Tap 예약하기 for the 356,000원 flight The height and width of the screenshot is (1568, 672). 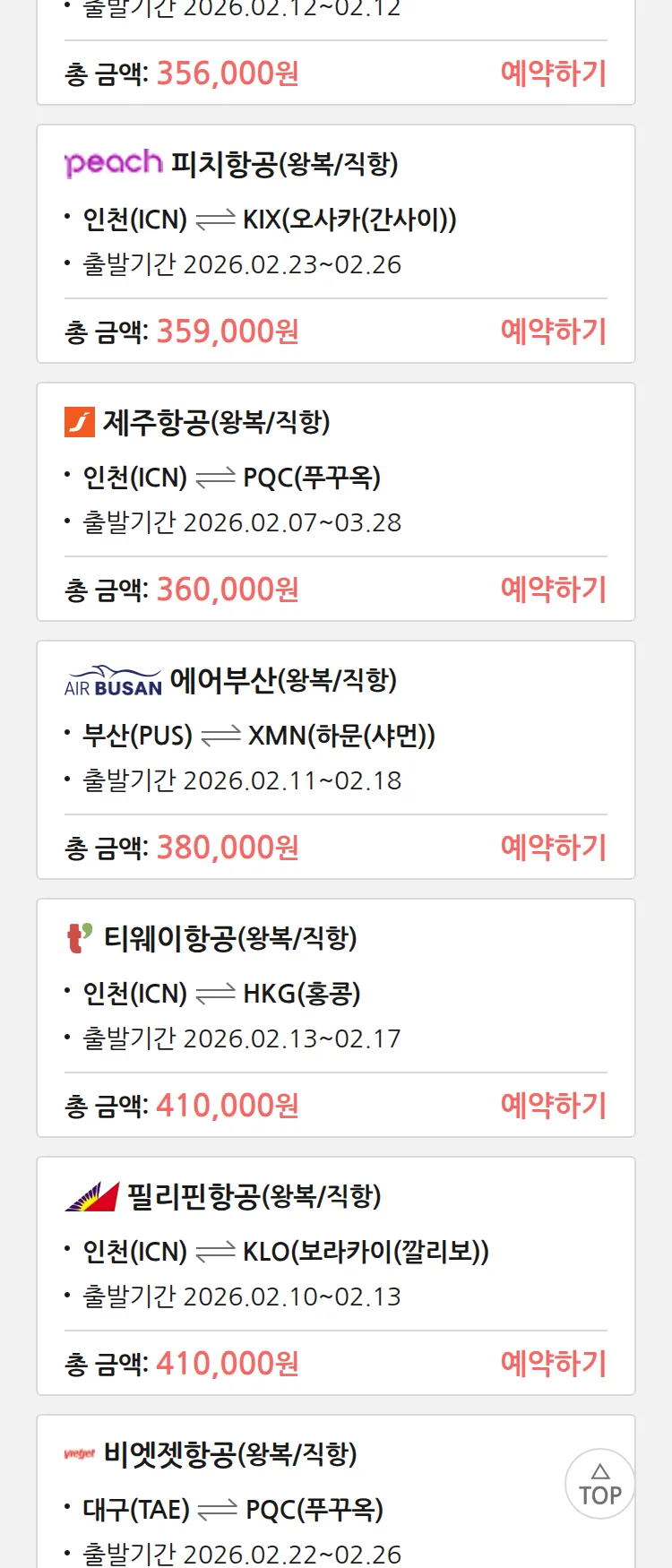[553, 73]
